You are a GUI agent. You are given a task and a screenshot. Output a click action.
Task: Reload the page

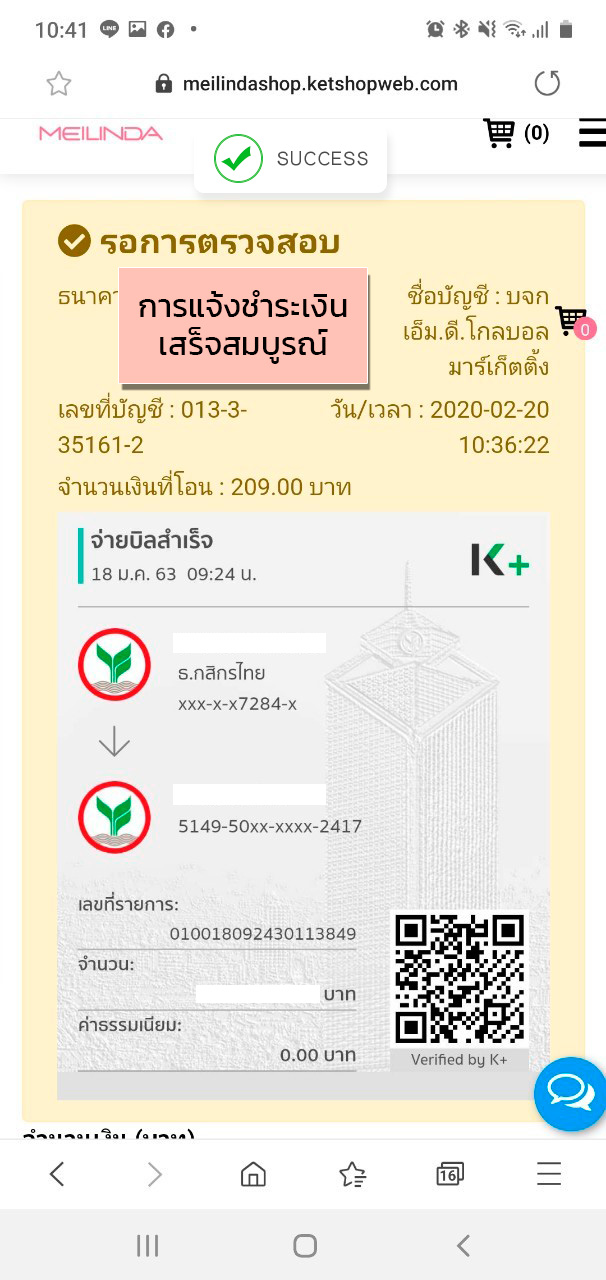coord(547,83)
